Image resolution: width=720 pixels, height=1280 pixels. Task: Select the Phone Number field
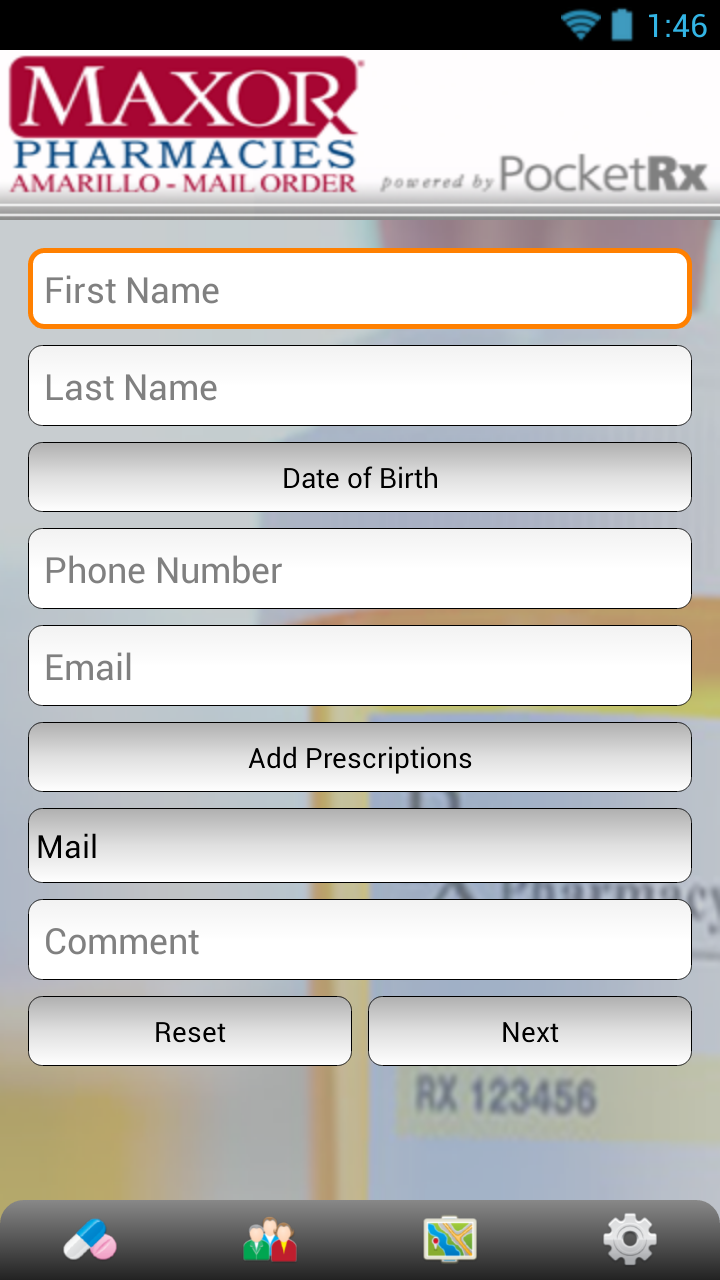click(x=360, y=569)
